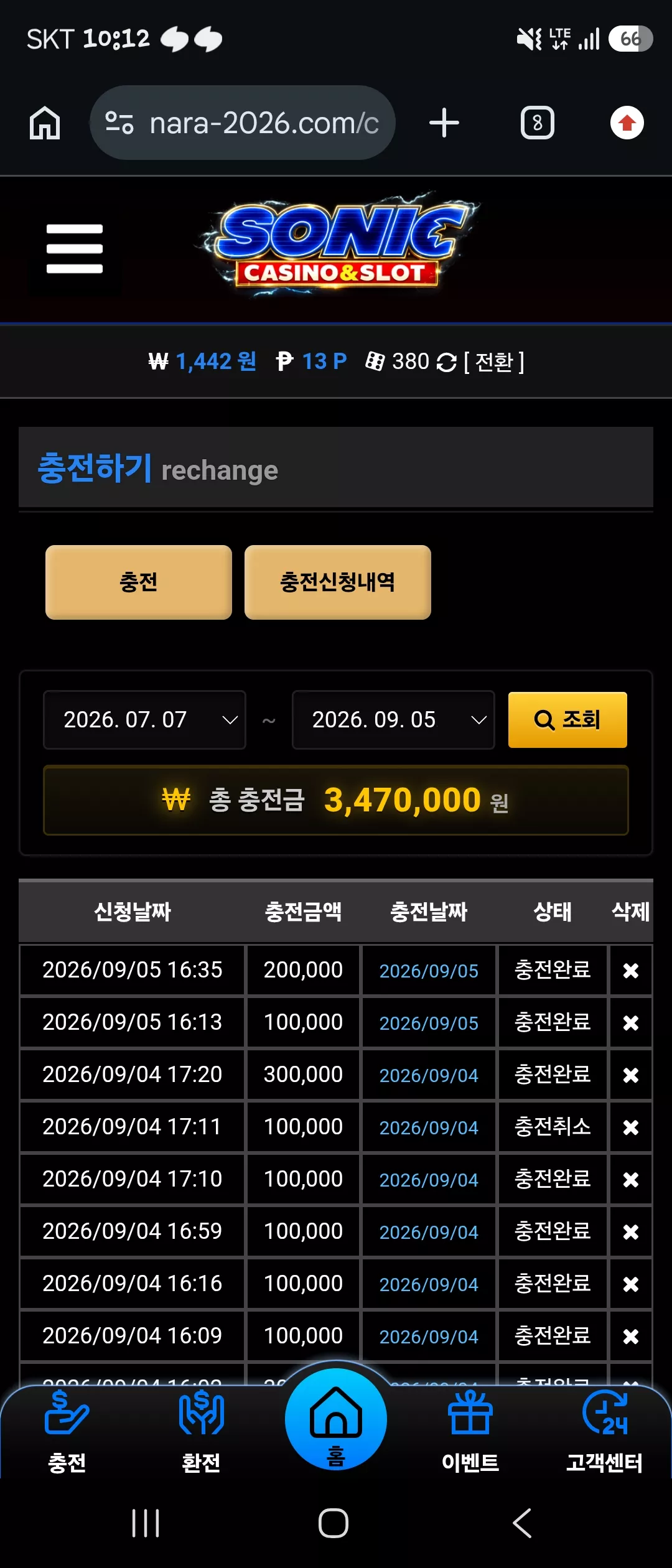Open the 환전 withdrawal tab

[x=201, y=1432]
